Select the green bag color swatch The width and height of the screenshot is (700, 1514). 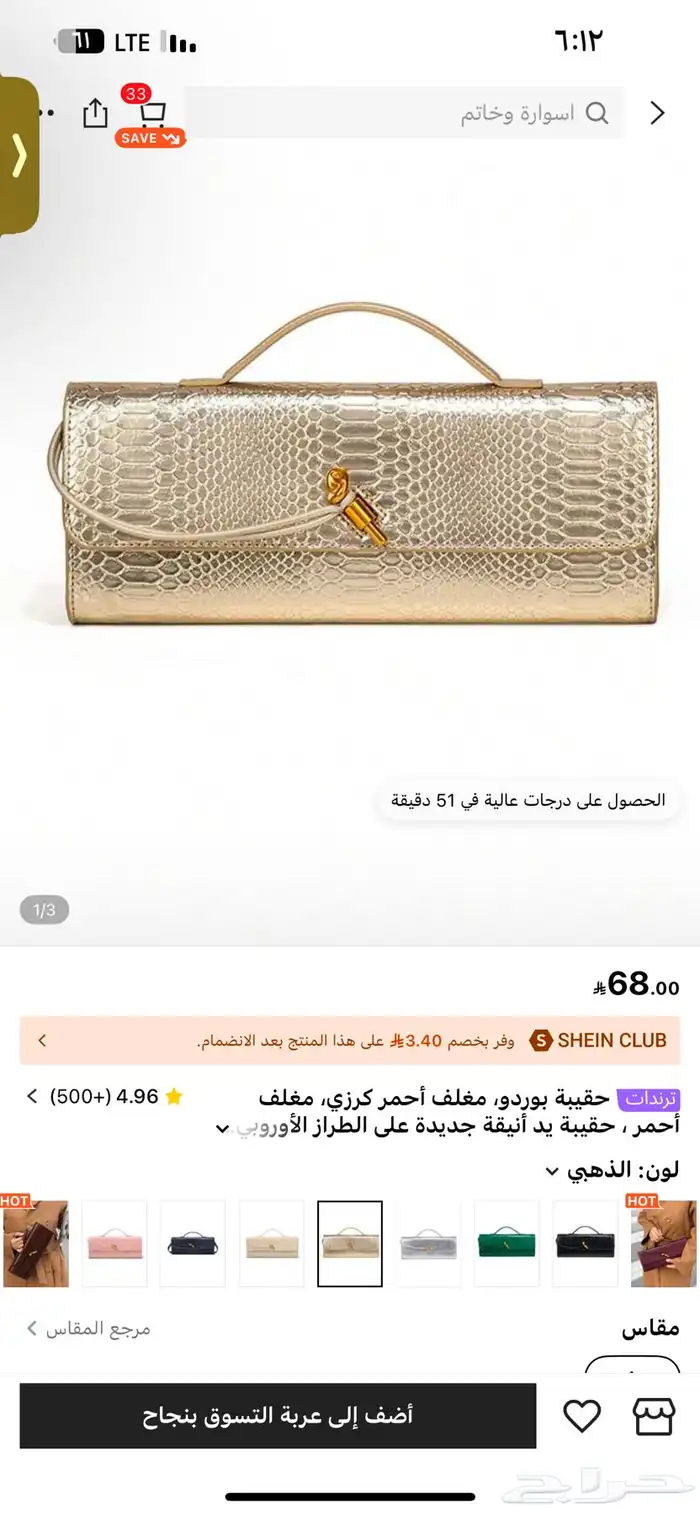506,1243
